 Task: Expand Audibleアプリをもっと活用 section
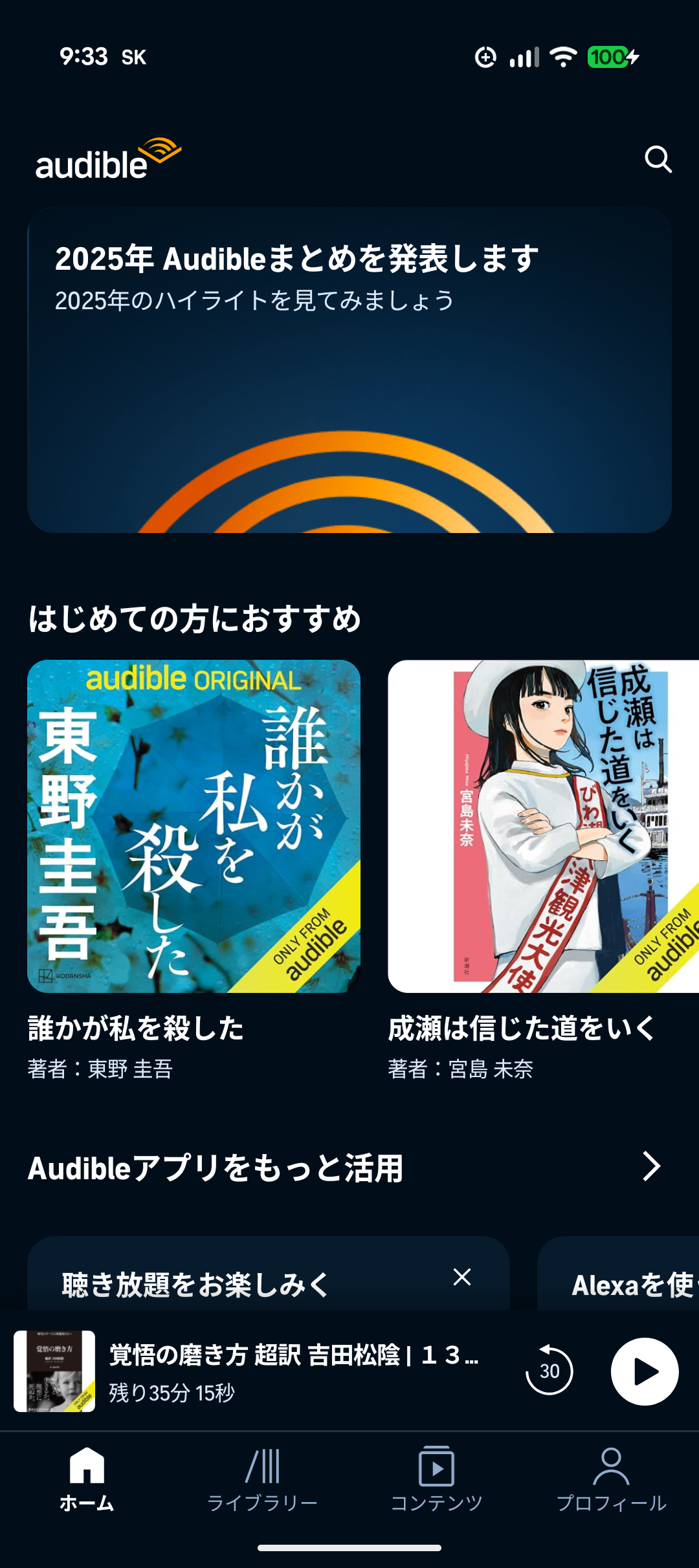651,1166
